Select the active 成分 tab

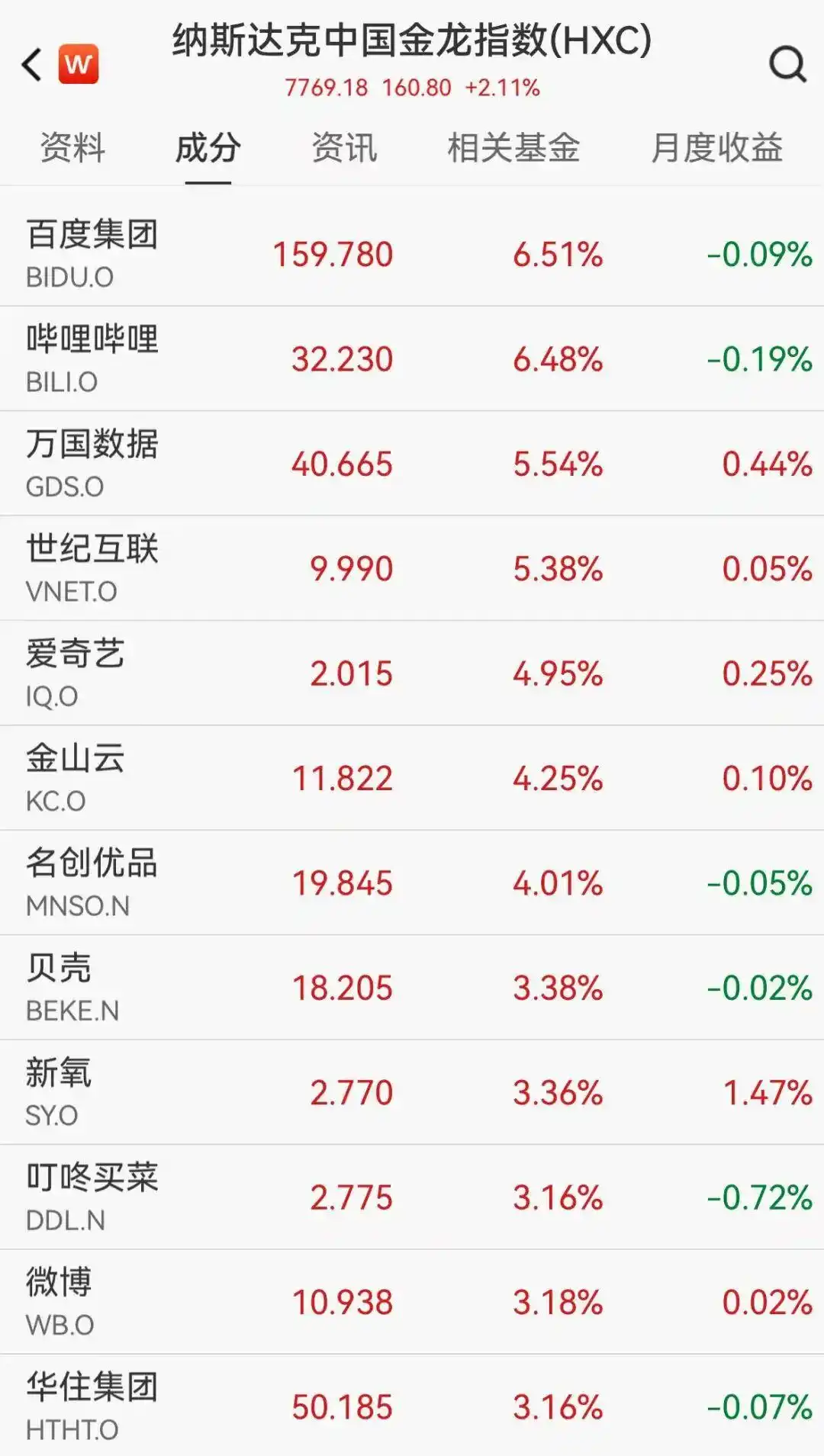(x=208, y=149)
